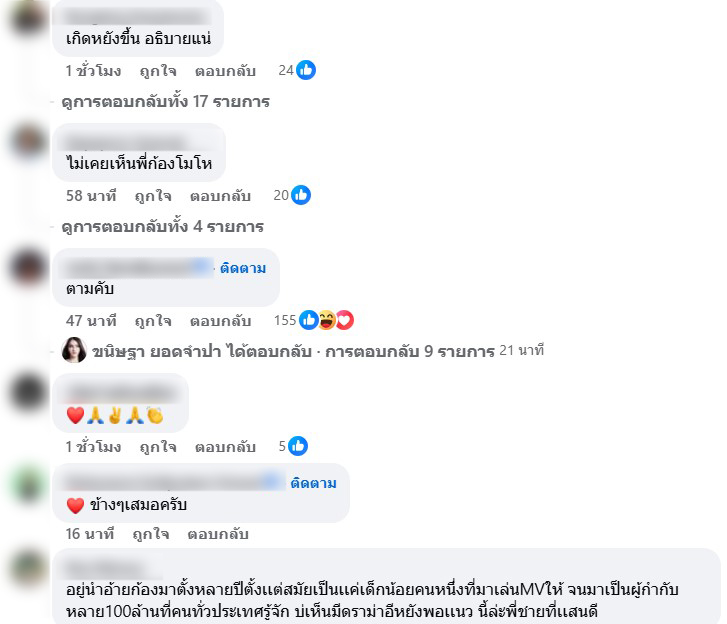Reply to the emoji-only comment

coord(225,446)
